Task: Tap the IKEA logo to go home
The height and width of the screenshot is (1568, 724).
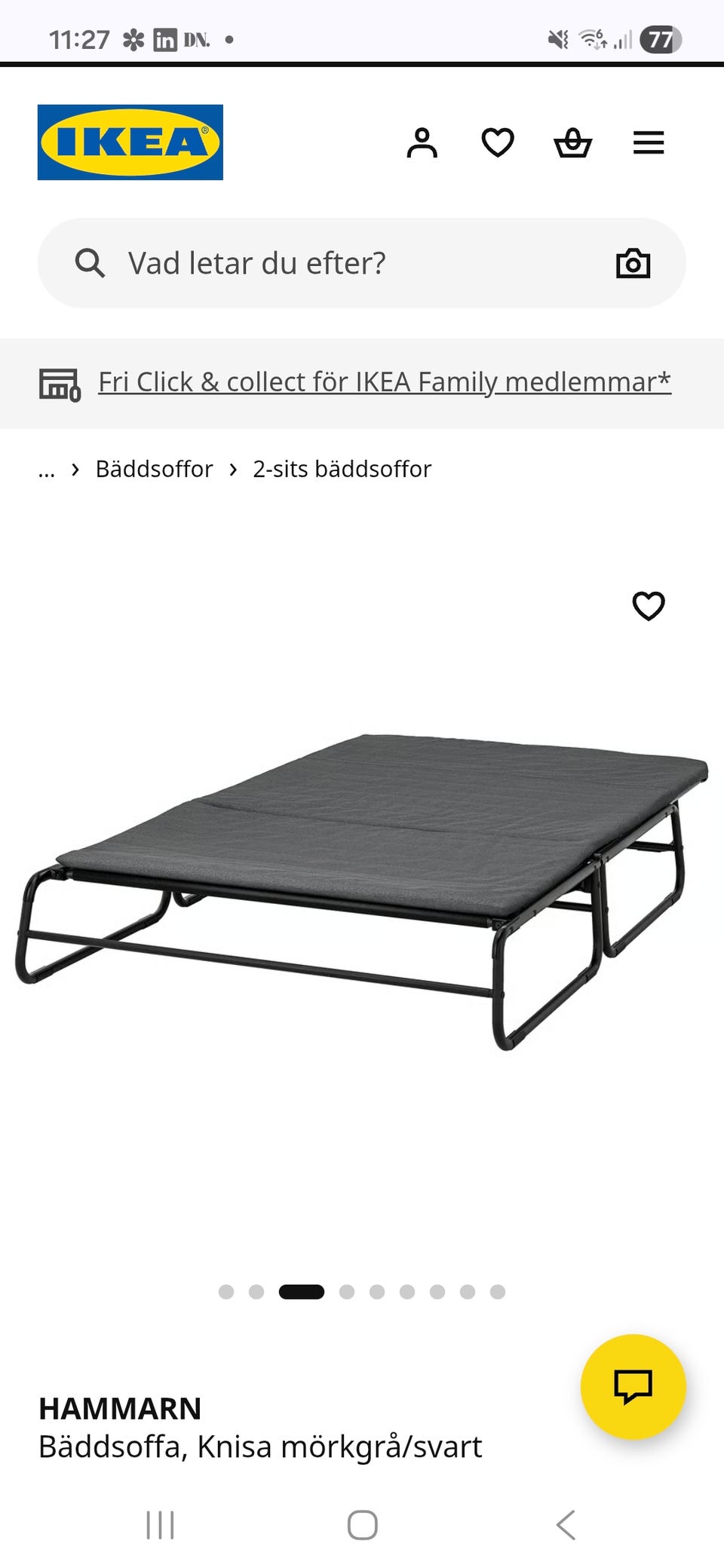Action: coord(130,142)
